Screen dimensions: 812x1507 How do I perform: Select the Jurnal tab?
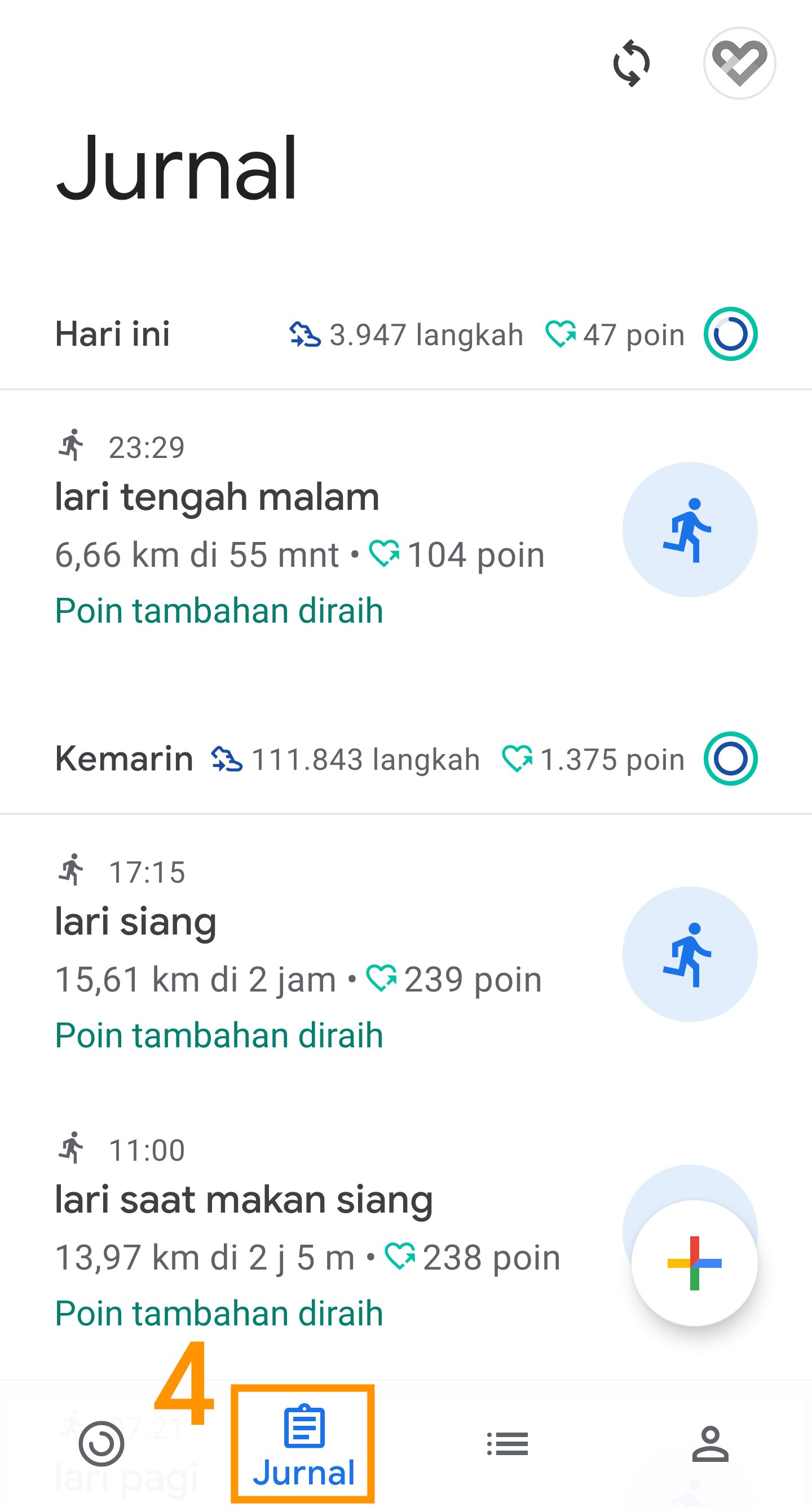tap(303, 1444)
